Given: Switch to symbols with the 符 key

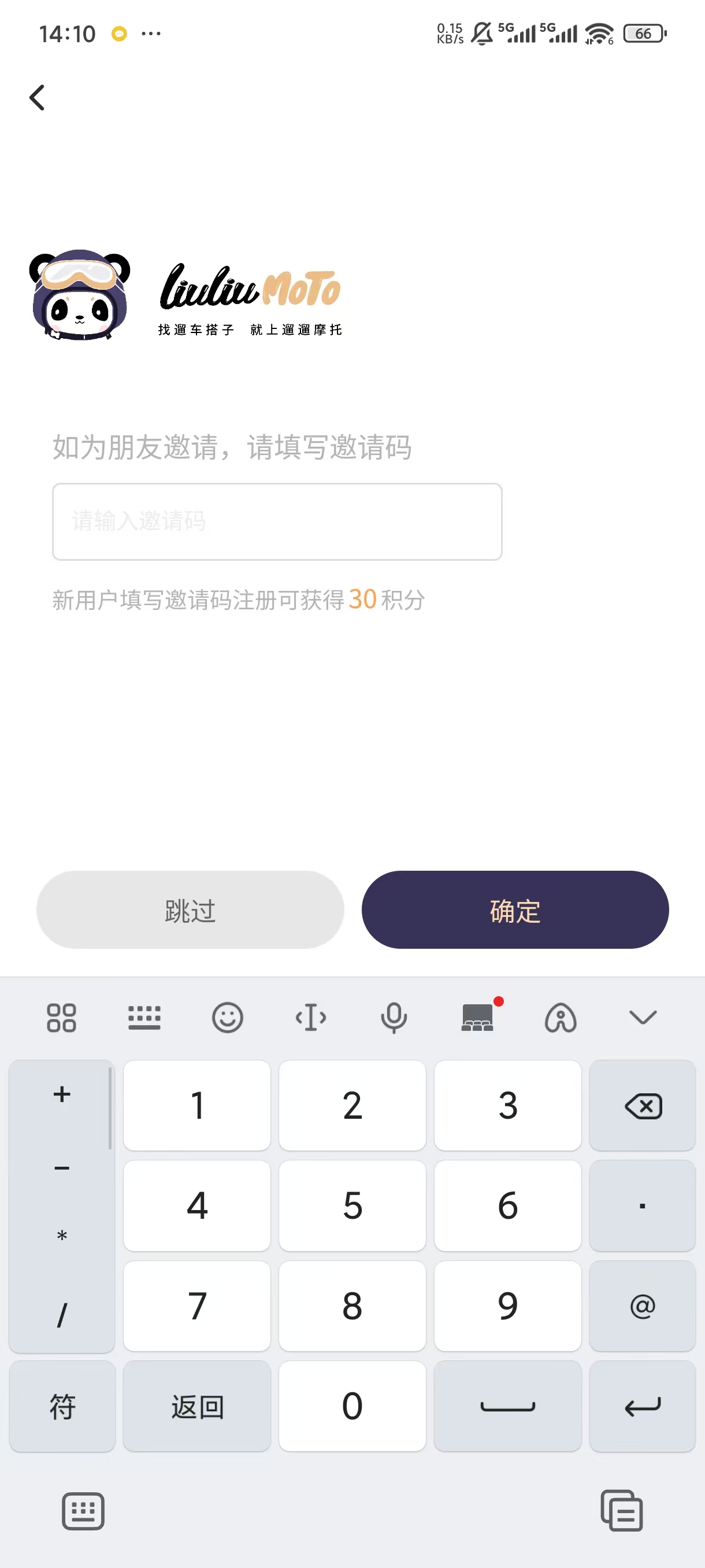Looking at the screenshot, I should point(62,1407).
